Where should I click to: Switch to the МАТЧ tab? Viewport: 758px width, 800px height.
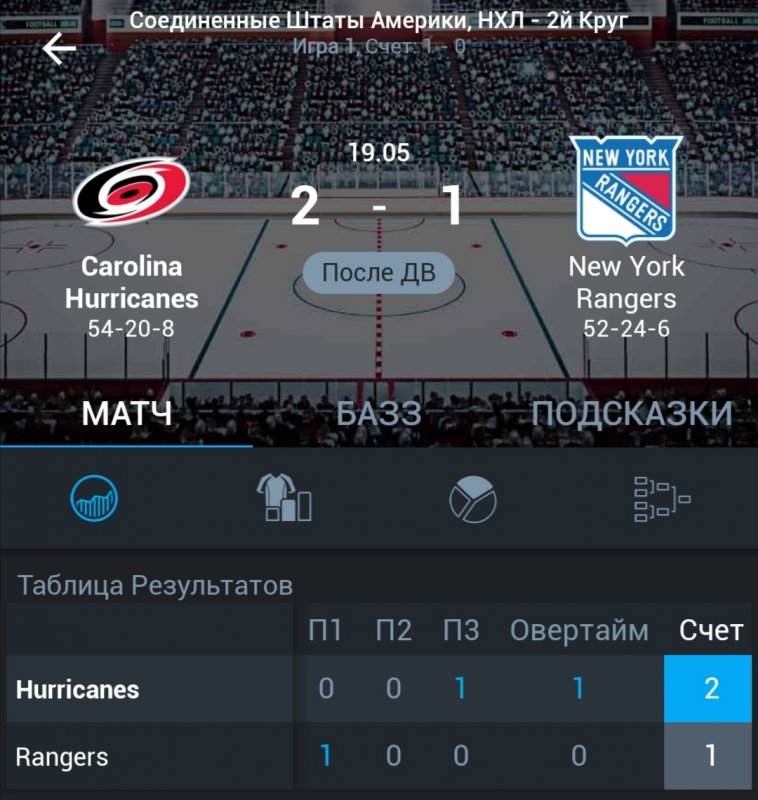(x=127, y=414)
